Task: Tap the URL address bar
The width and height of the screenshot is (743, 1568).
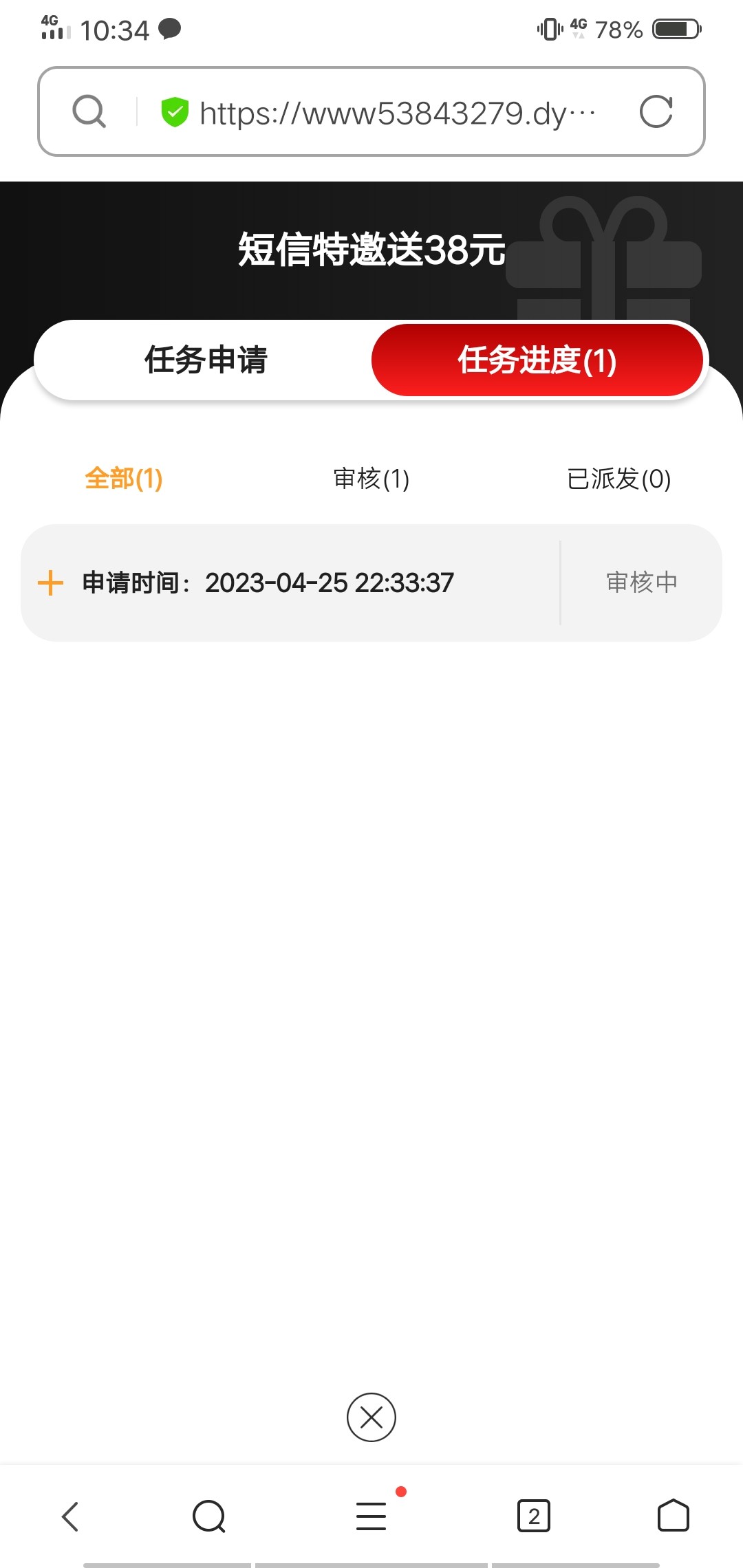Action: [397, 112]
